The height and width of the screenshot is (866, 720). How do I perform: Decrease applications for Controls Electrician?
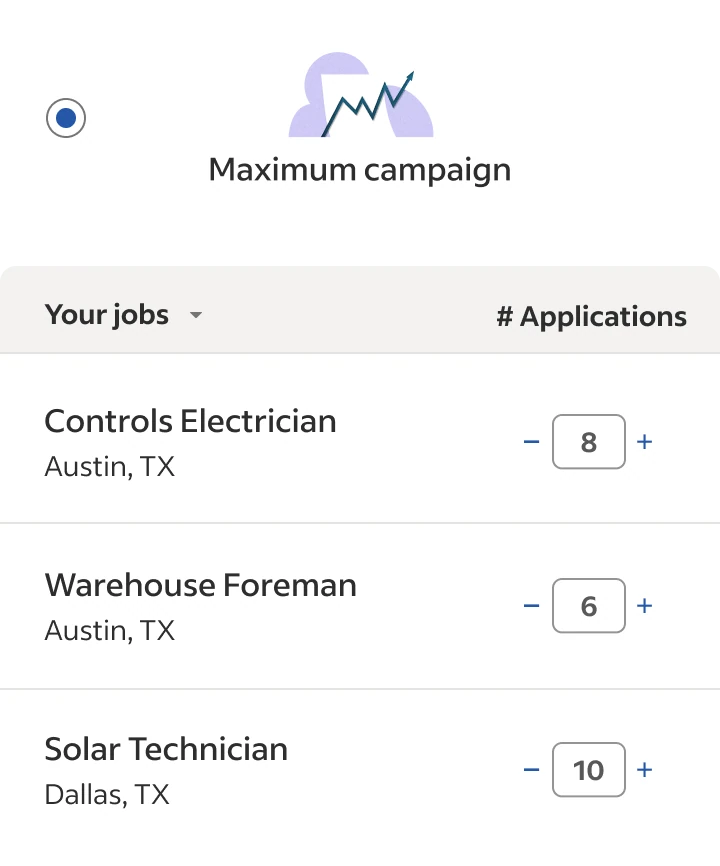click(532, 442)
